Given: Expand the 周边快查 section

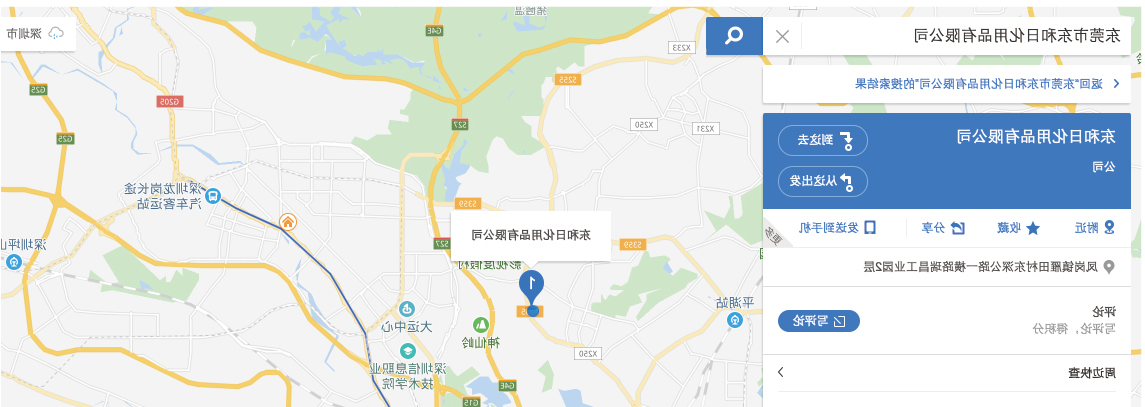Looking at the screenshot, I should [x=950, y=372].
